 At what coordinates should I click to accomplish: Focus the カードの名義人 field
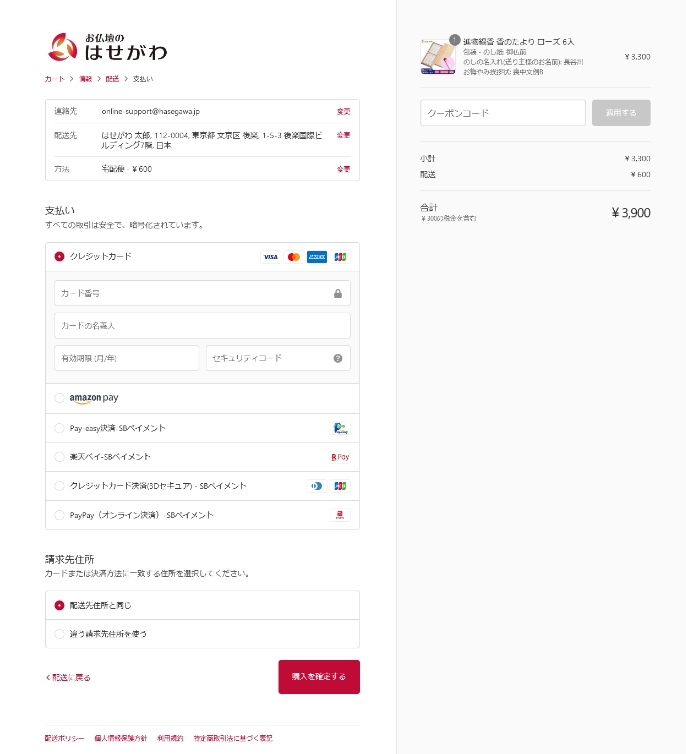tap(202, 326)
